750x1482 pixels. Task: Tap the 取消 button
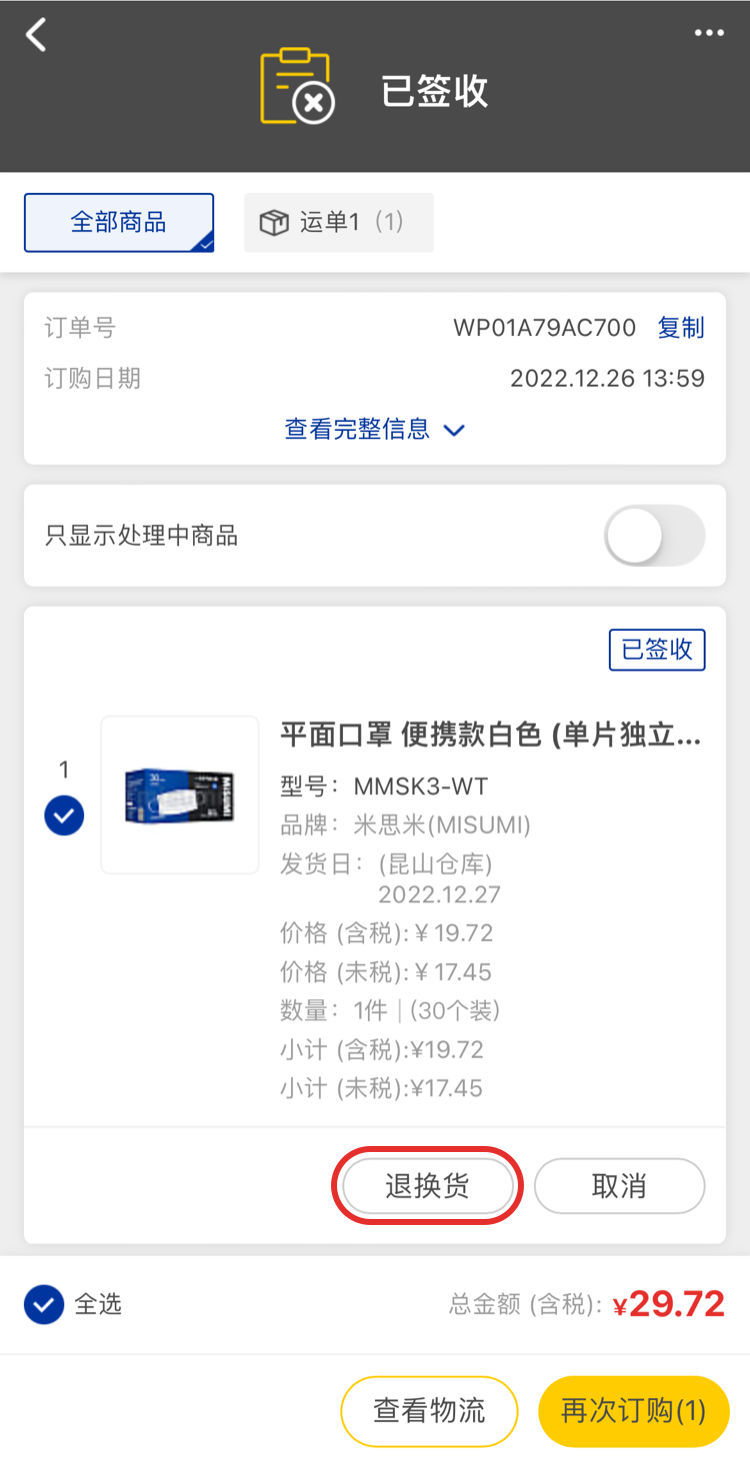tap(619, 1187)
